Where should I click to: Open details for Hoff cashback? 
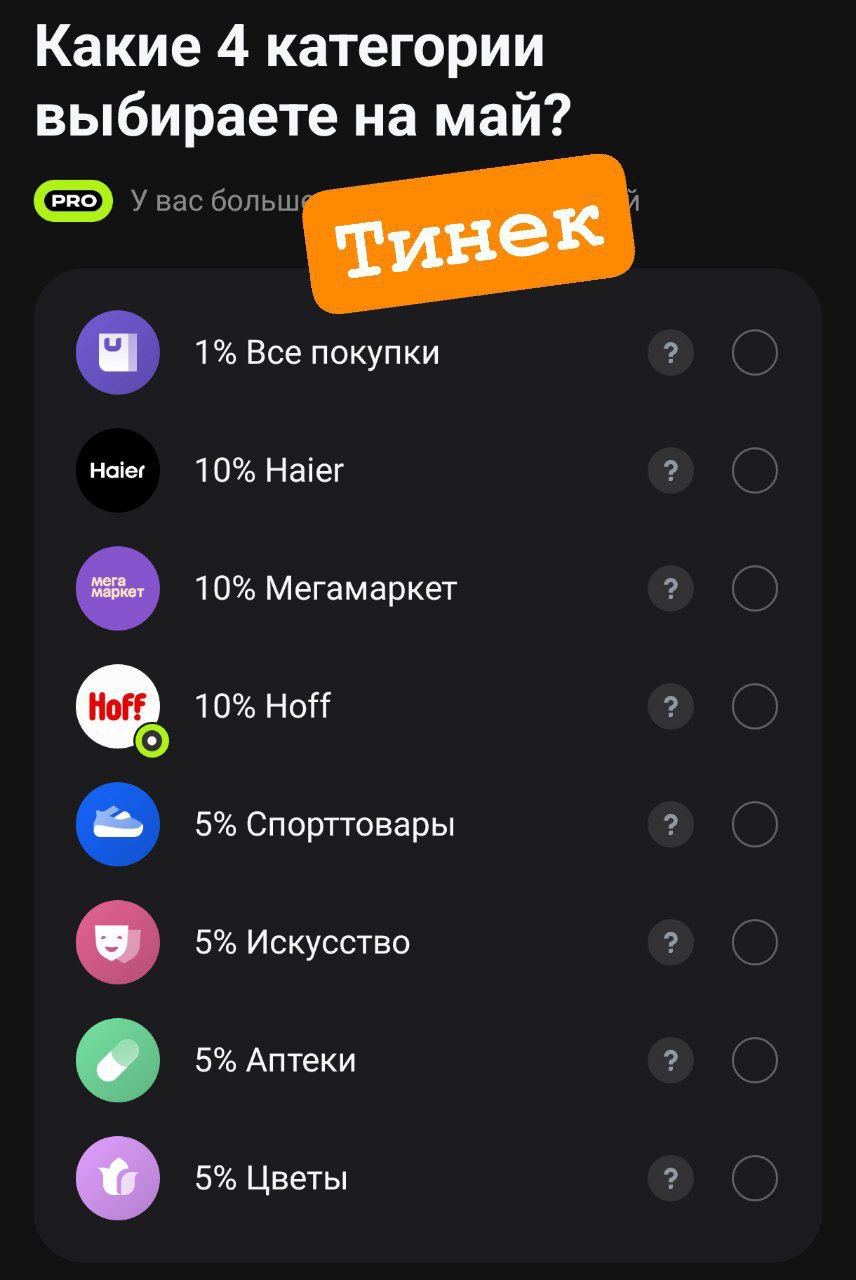pos(671,706)
